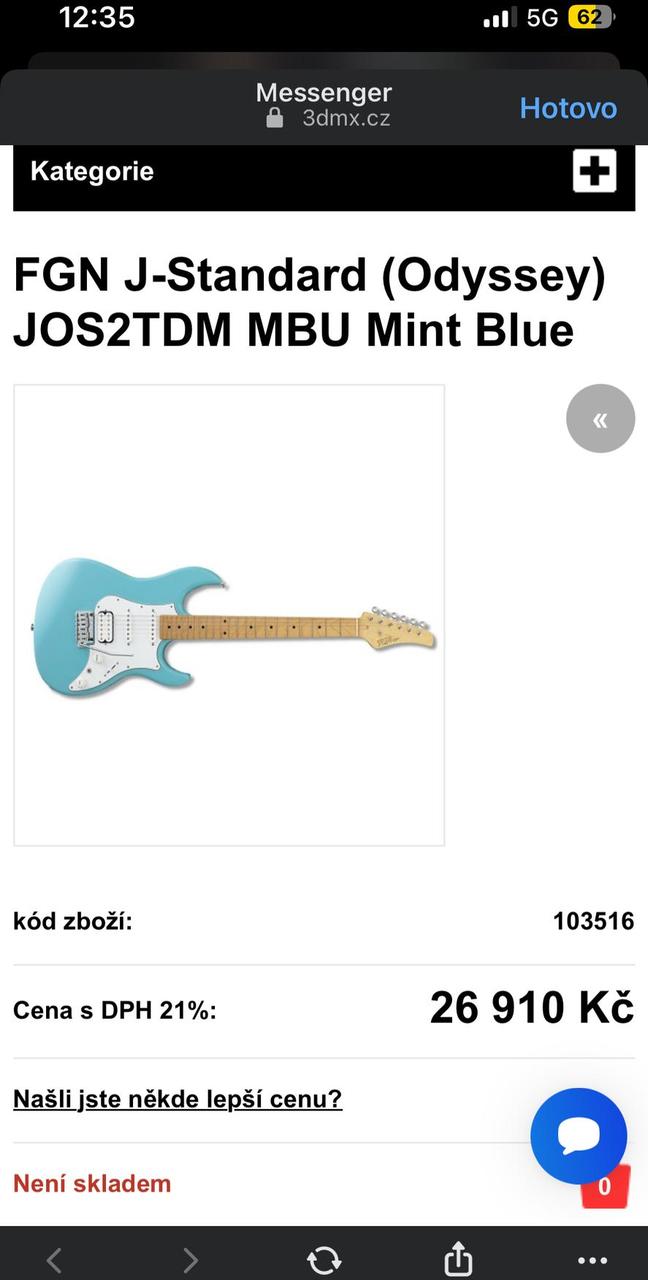Viewport: 648px width, 1280px height.
Task: Open the mint blue guitar product image
Action: (x=229, y=615)
